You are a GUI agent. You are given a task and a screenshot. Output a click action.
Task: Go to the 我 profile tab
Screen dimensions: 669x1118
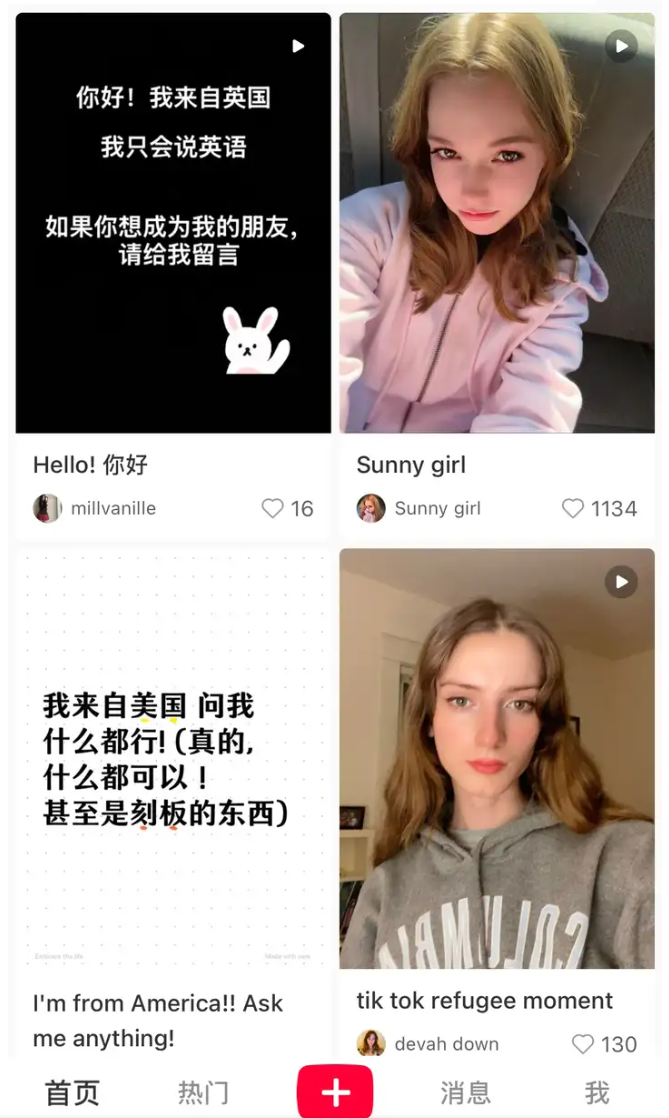click(597, 1092)
